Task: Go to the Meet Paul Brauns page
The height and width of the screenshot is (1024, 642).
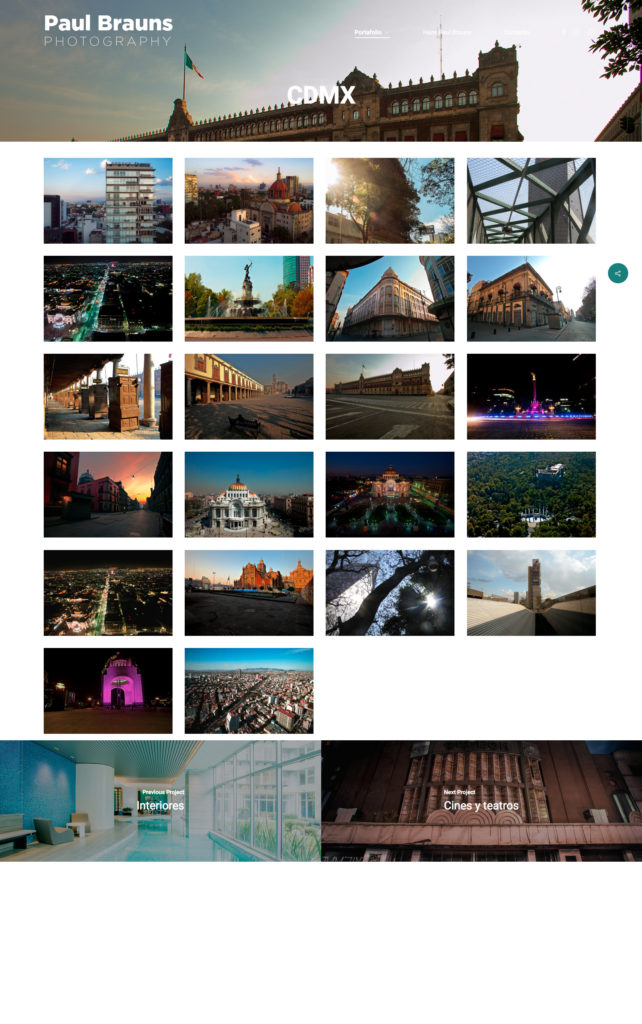Action: (x=446, y=32)
